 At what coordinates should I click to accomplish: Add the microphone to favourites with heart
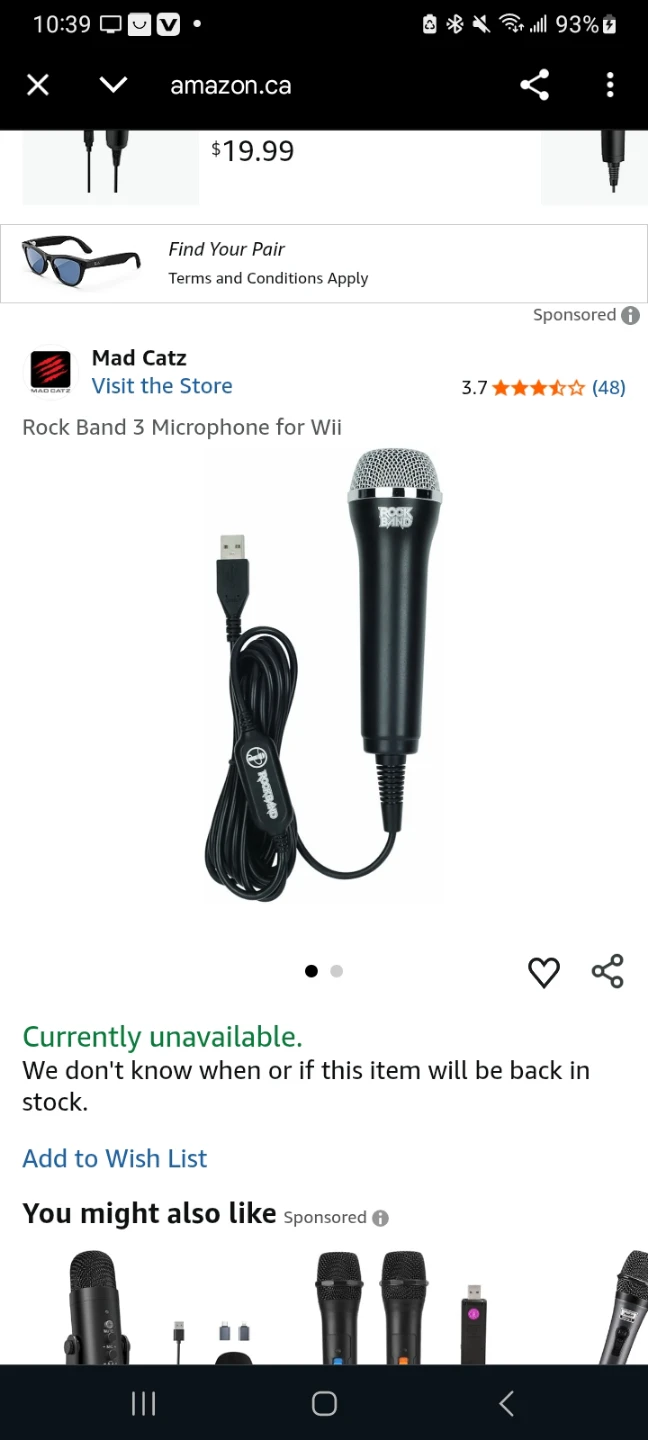(x=544, y=972)
